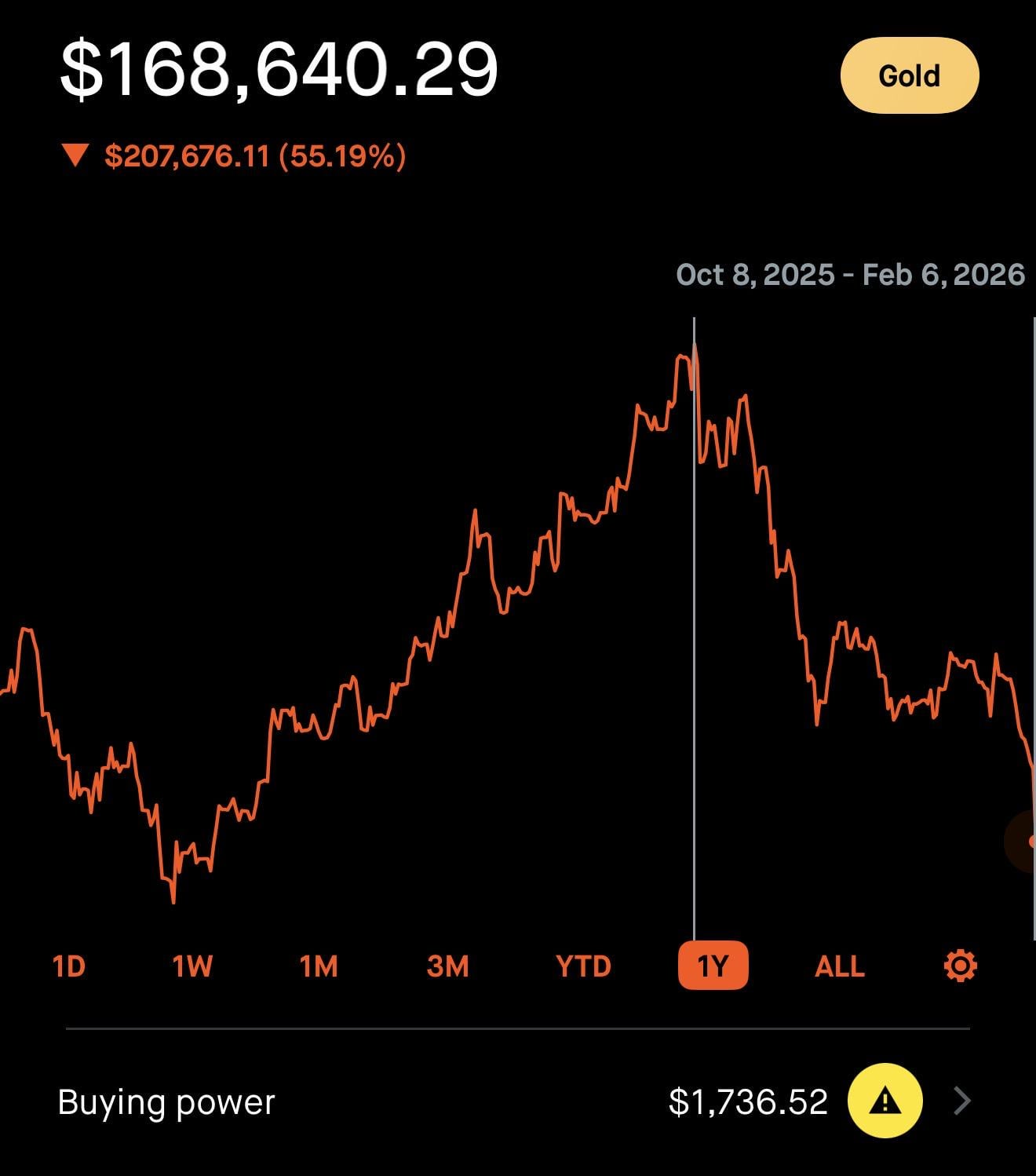The height and width of the screenshot is (1176, 1036).
Task: Select the 1Y time range
Action: click(x=713, y=966)
